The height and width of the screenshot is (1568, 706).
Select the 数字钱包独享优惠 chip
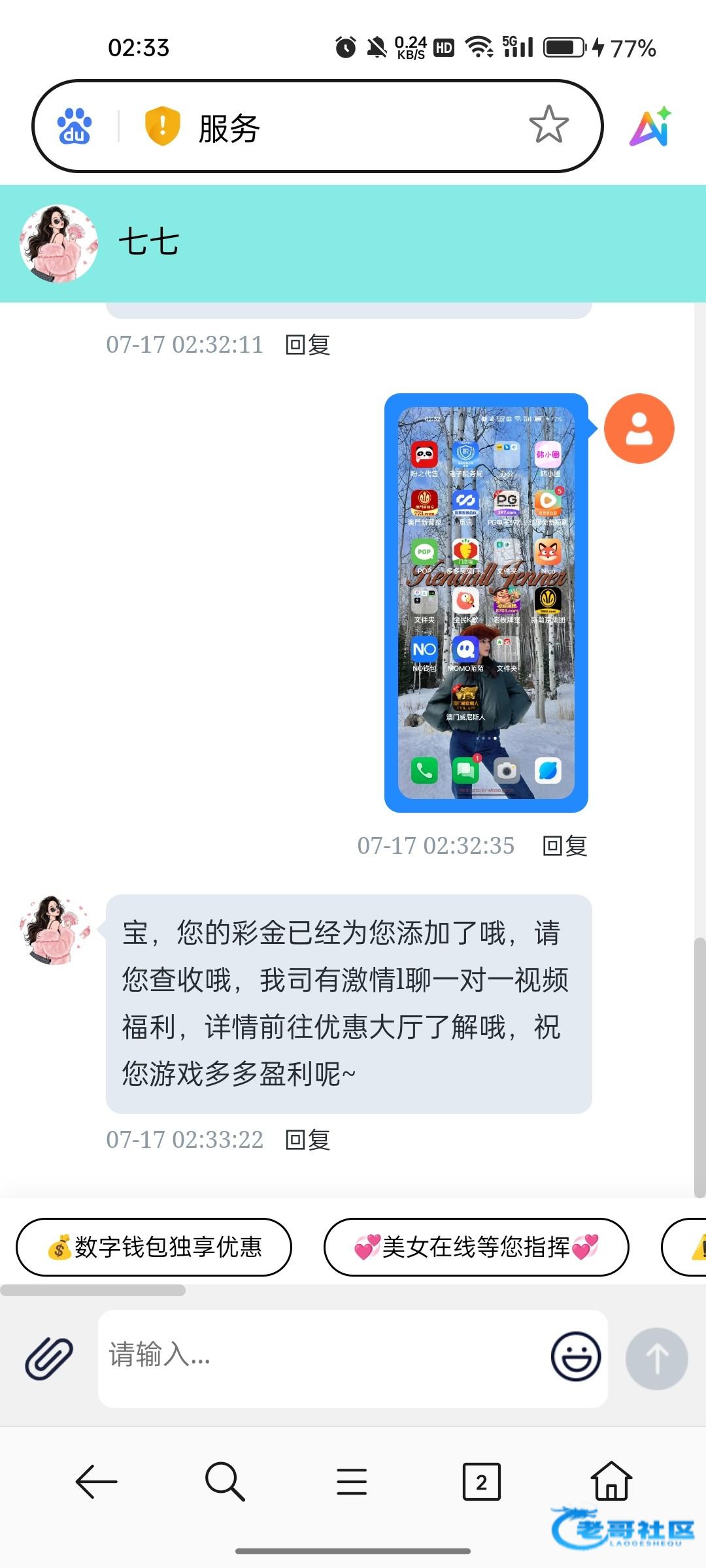pos(154,1247)
